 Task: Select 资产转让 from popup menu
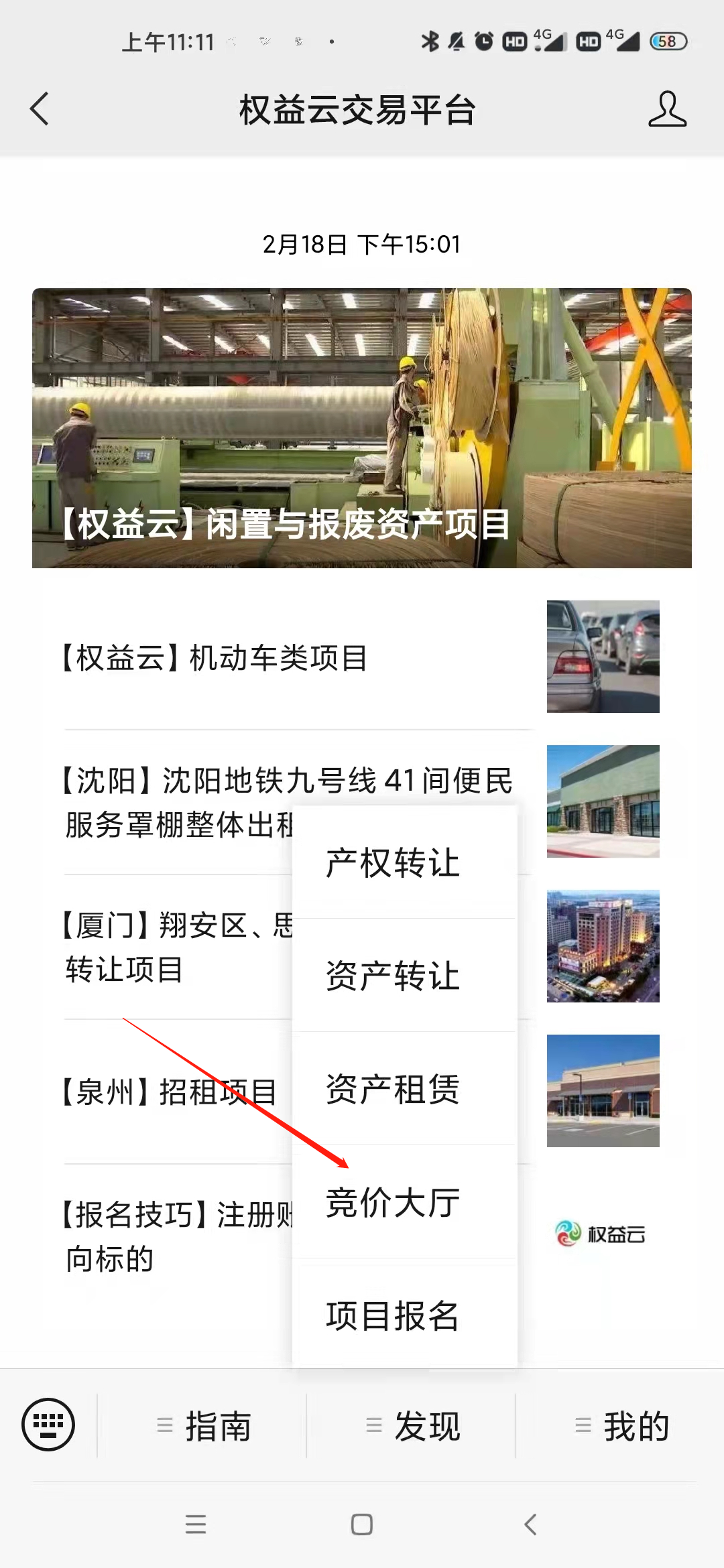(x=393, y=976)
